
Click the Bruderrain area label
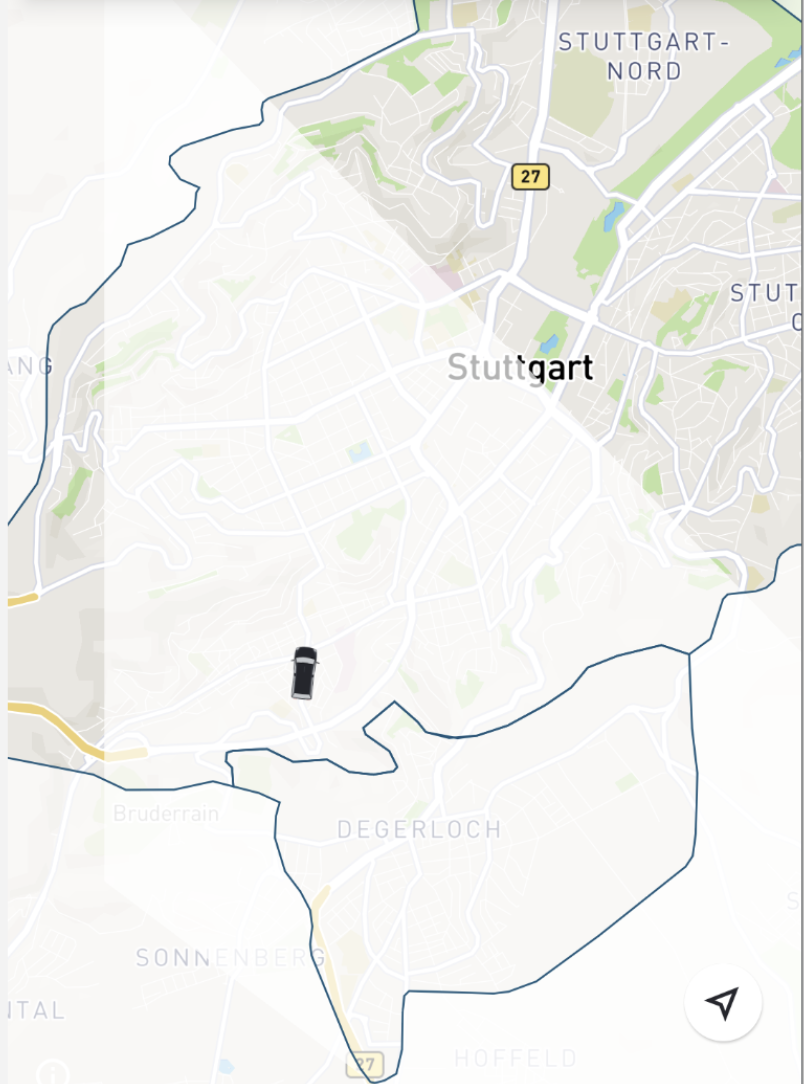click(x=165, y=814)
